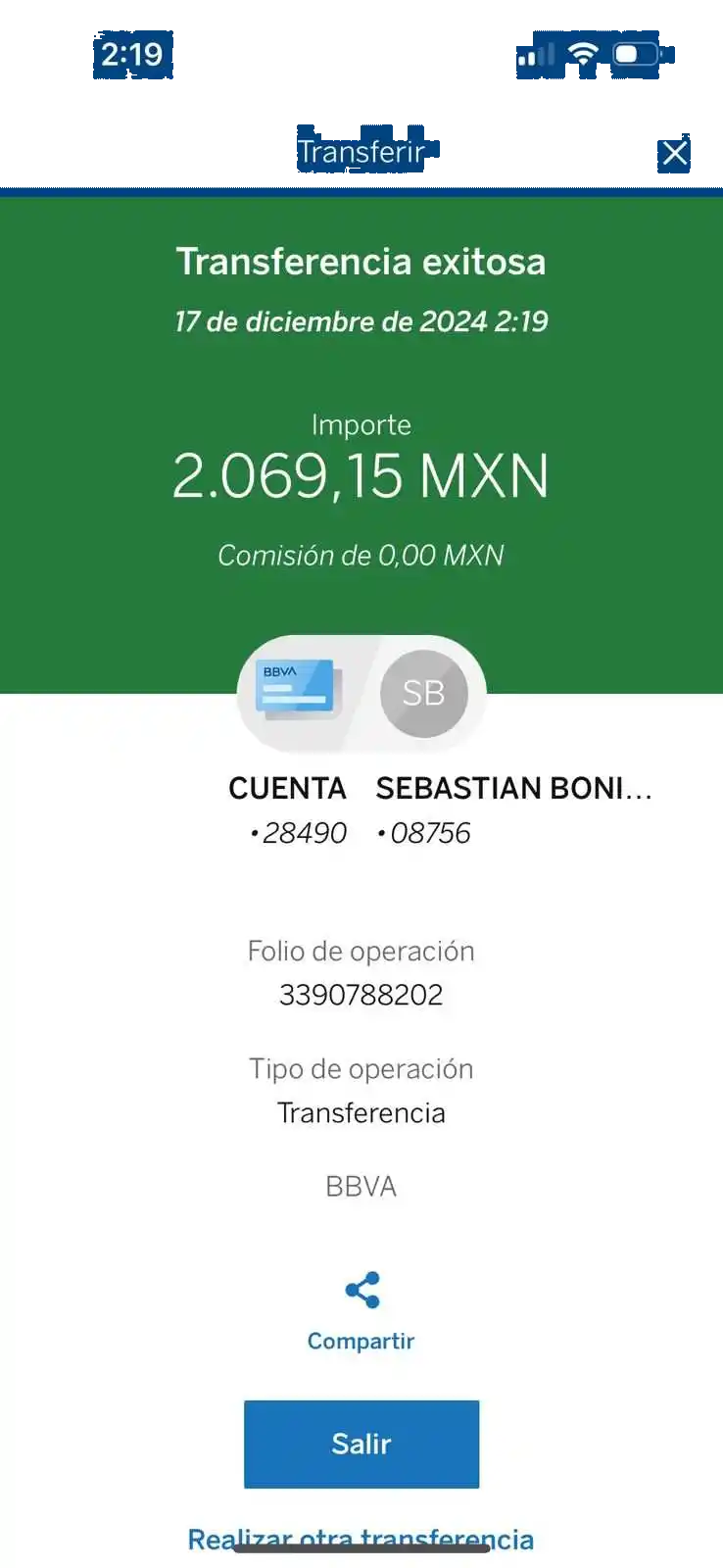Close the transfer confirmation screen
Screen dimensions: 723x1568
[x=674, y=153]
